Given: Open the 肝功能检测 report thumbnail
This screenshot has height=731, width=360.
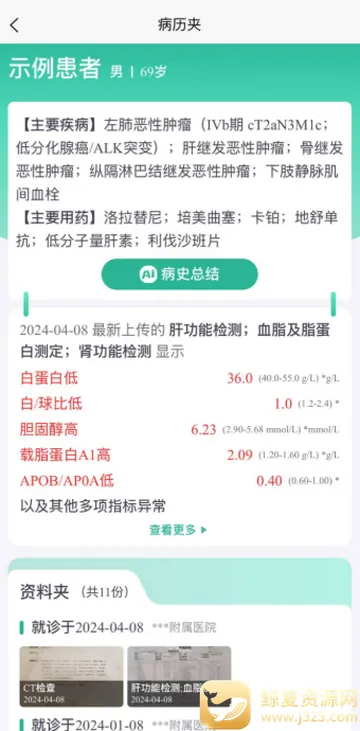Looking at the screenshot, I should [179, 676].
